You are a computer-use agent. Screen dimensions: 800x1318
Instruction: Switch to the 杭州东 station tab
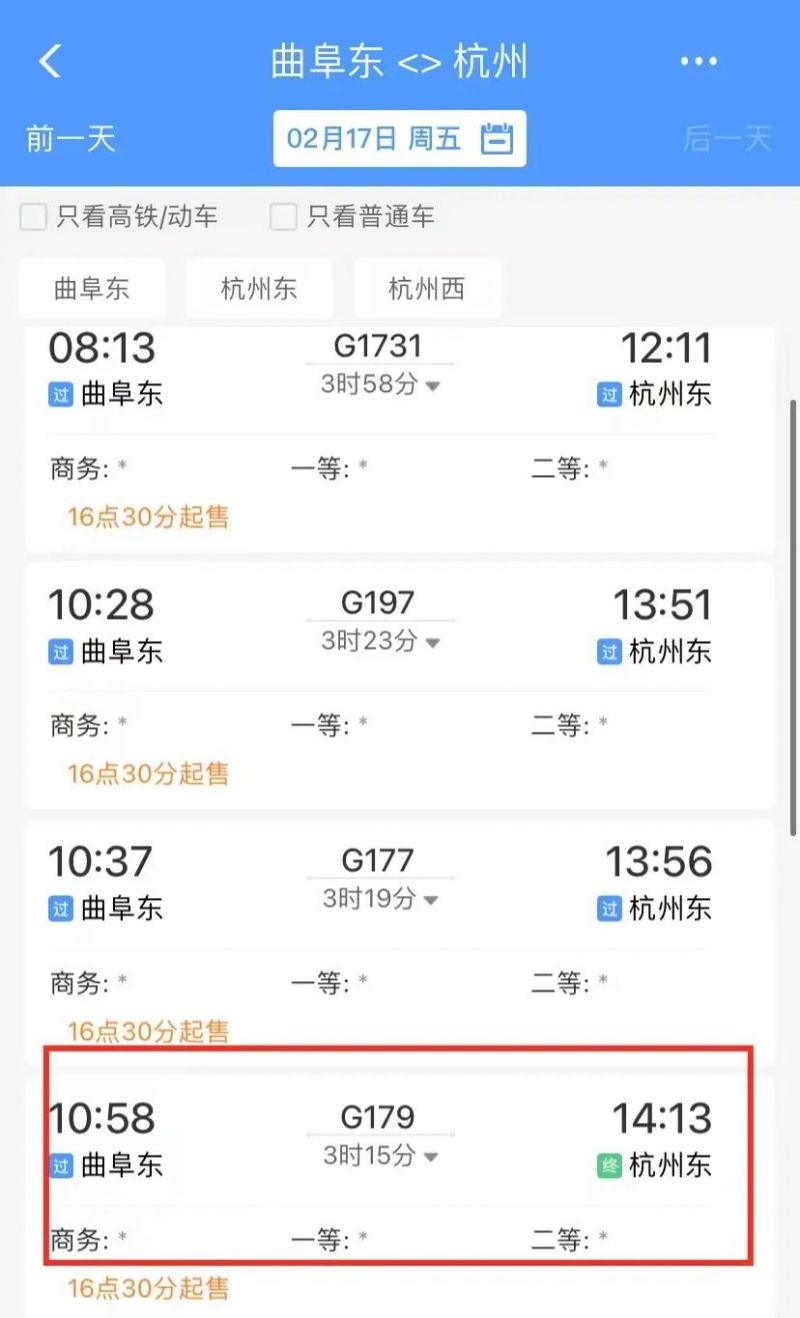pos(259,287)
